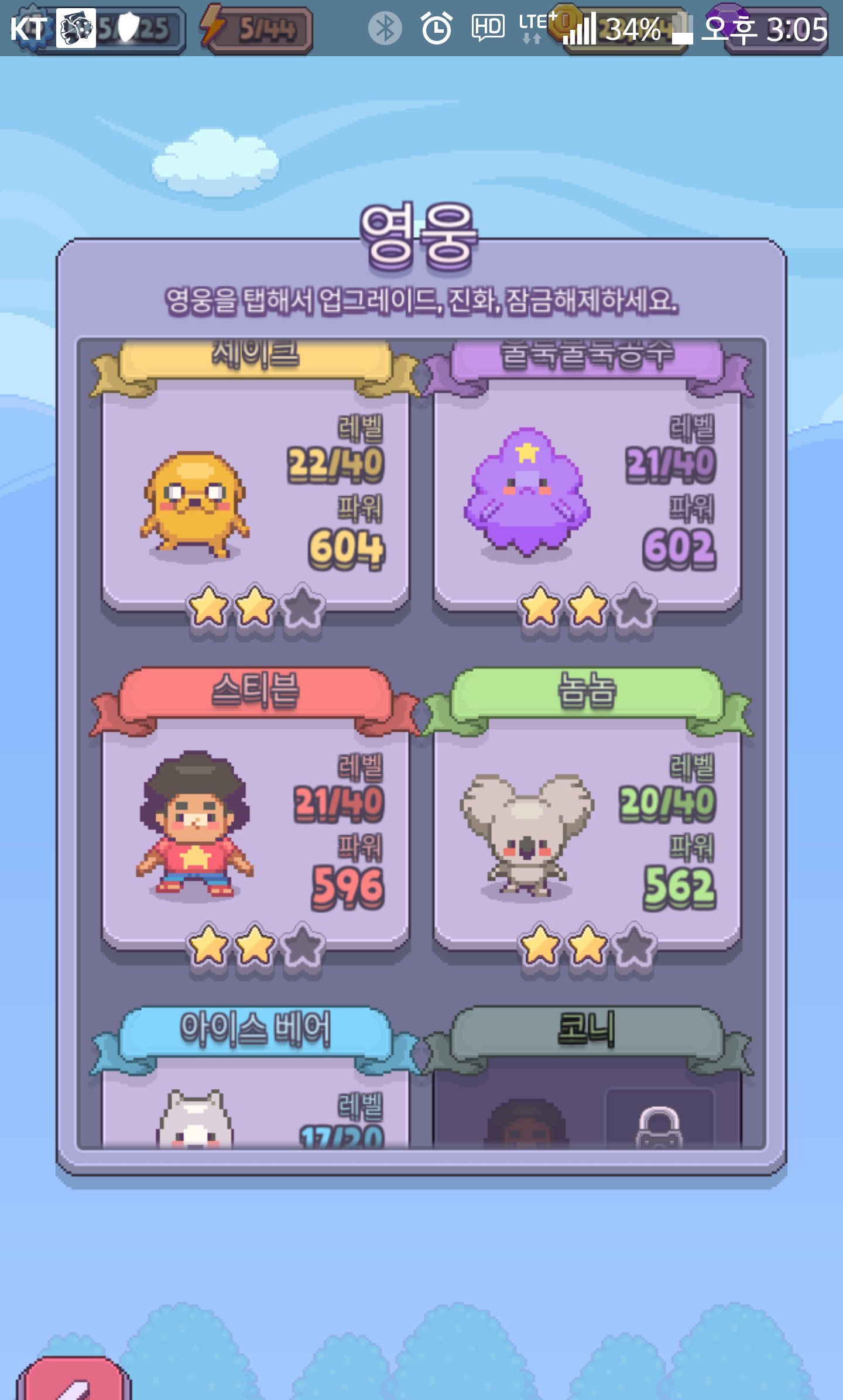
Task: Open the 아이스 베어 hero card
Action: 255,1106
